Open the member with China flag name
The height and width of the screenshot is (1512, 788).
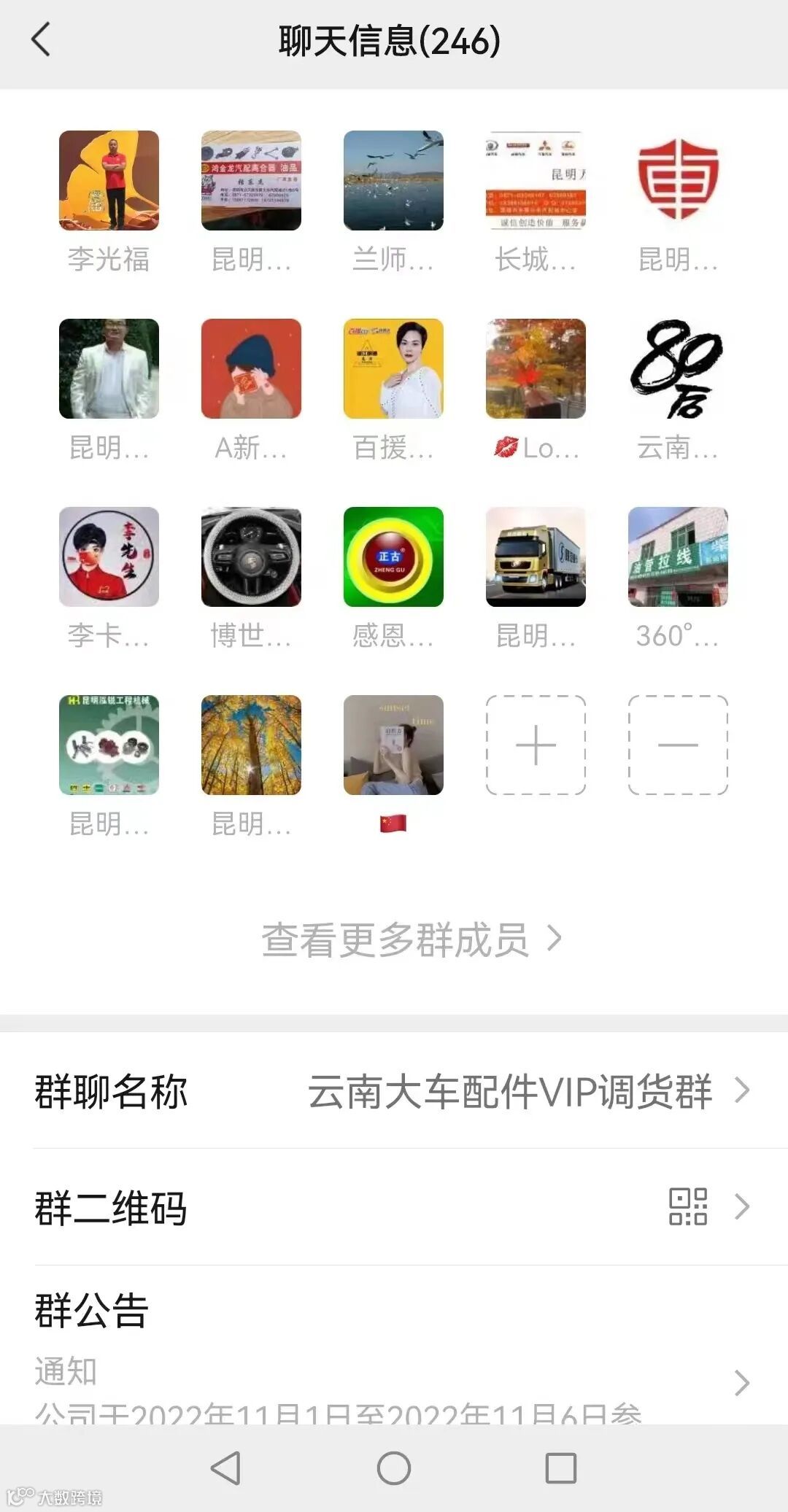pos(393,745)
